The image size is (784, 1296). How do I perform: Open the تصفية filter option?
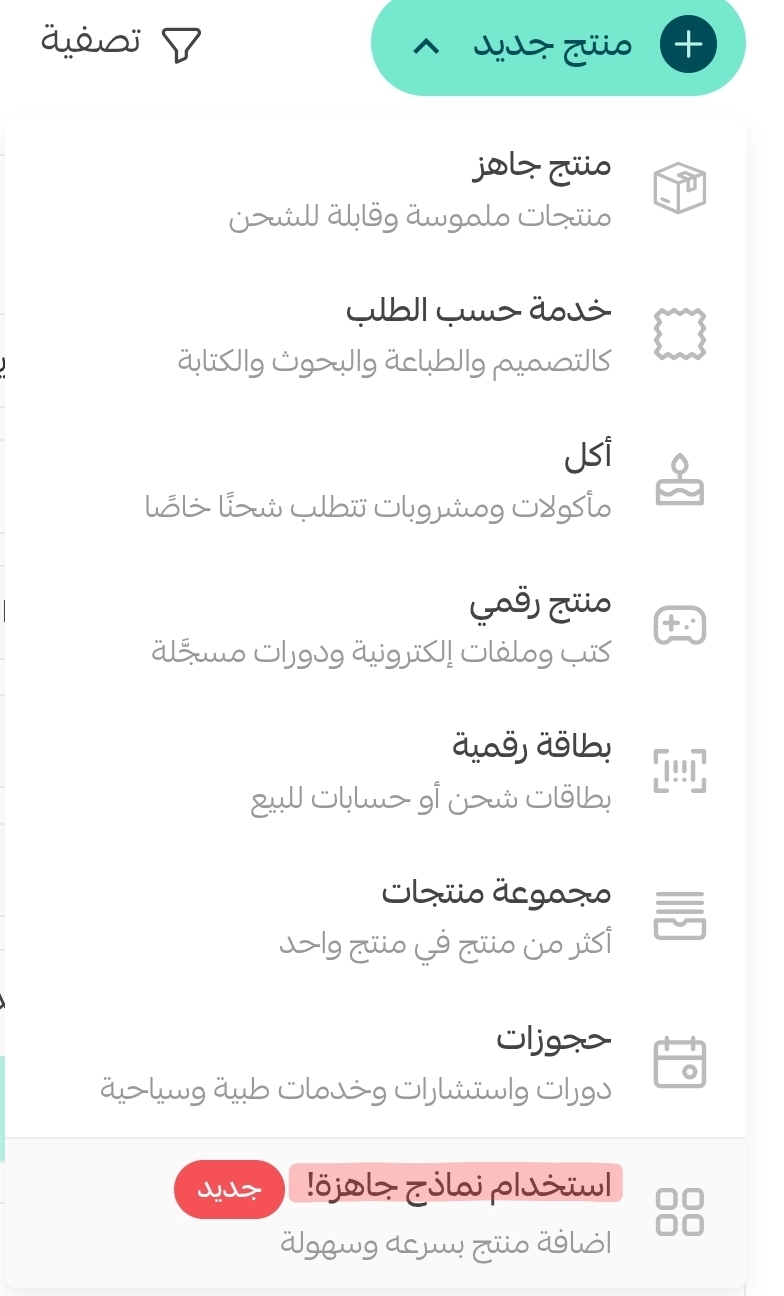click(x=122, y=43)
